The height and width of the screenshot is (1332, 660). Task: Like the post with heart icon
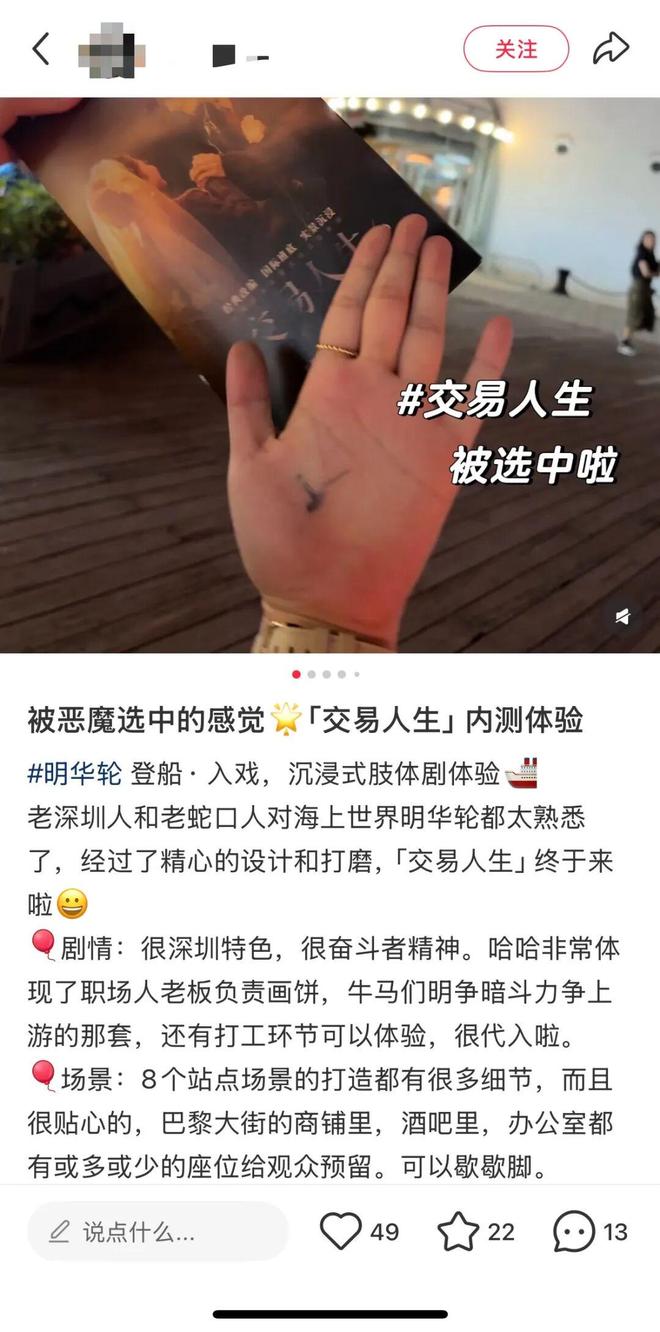(341, 1231)
